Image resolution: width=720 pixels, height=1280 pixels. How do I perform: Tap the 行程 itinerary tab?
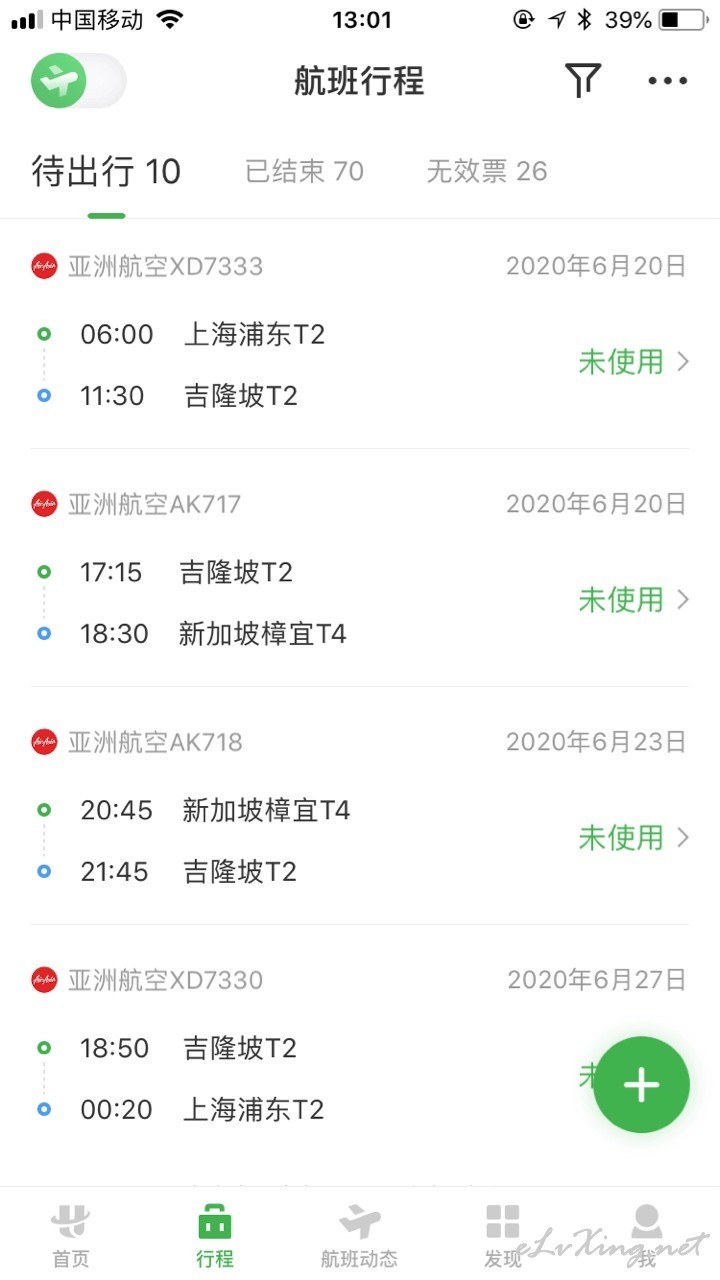click(x=215, y=1235)
